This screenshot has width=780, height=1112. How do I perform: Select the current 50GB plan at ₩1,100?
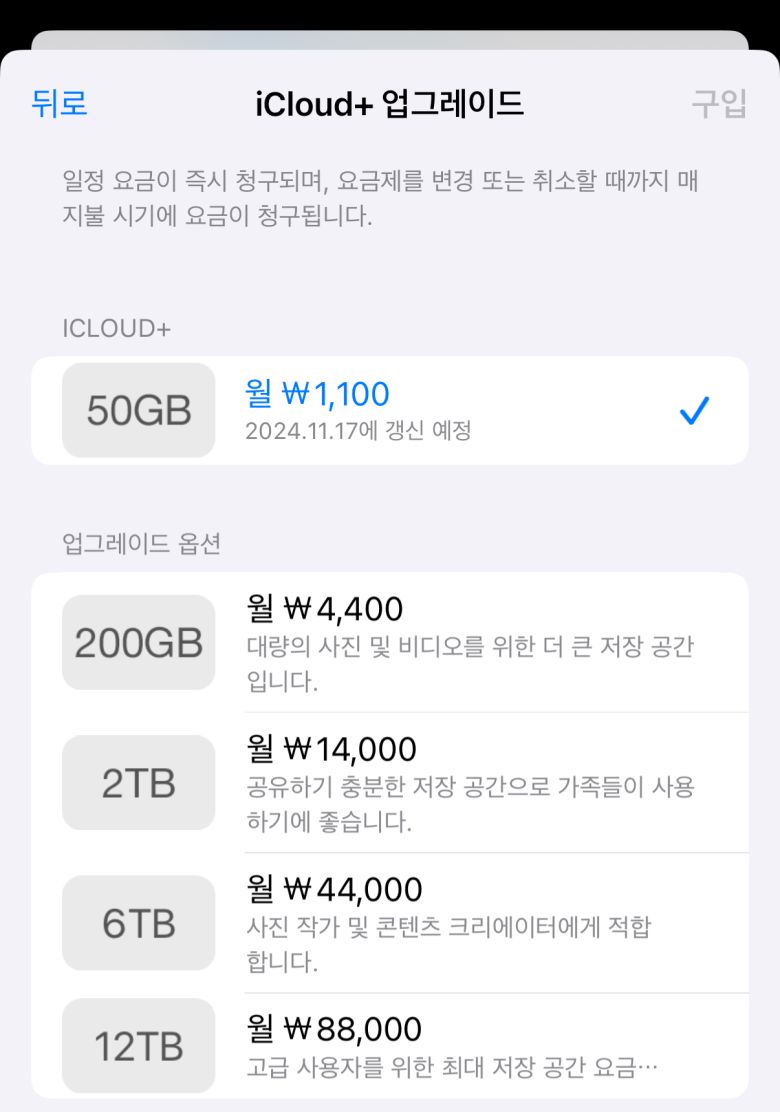[x=389, y=410]
